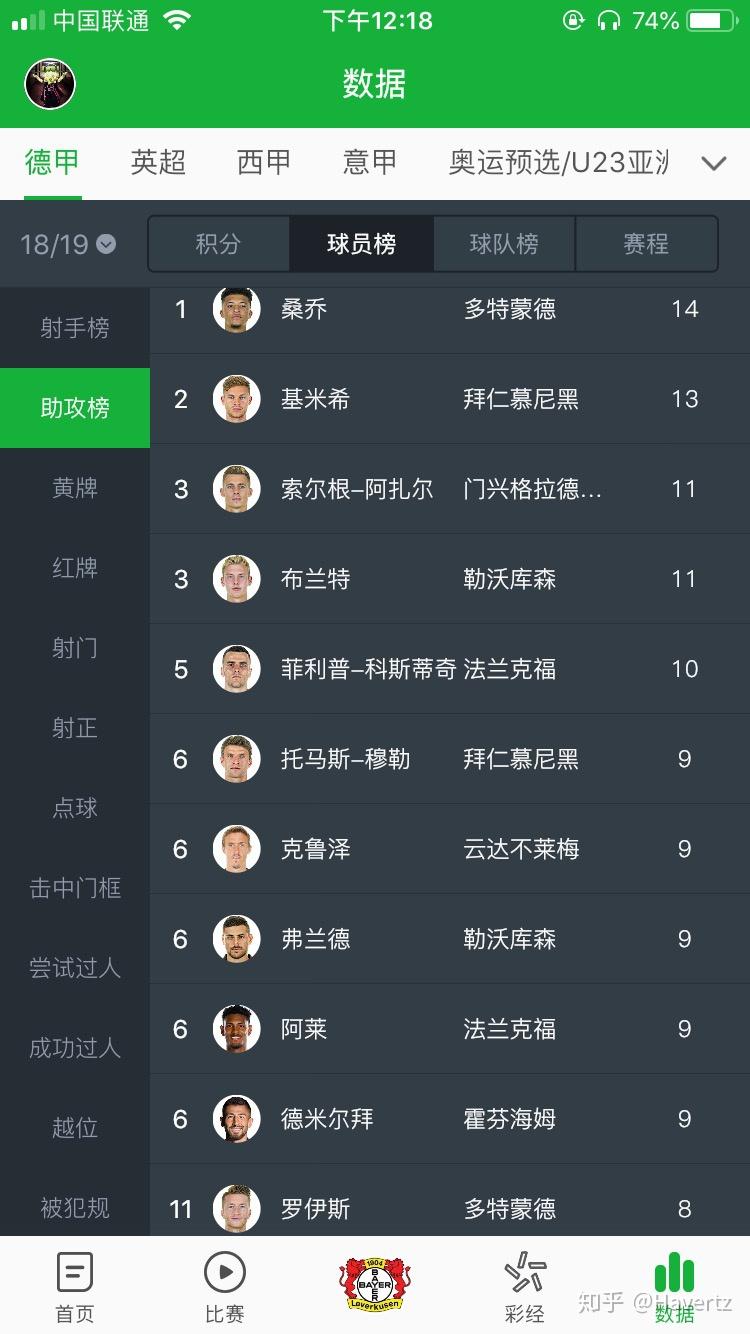Tap the battery indicator in status bar
750x1334 pixels.
pyautogui.click(x=707, y=20)
